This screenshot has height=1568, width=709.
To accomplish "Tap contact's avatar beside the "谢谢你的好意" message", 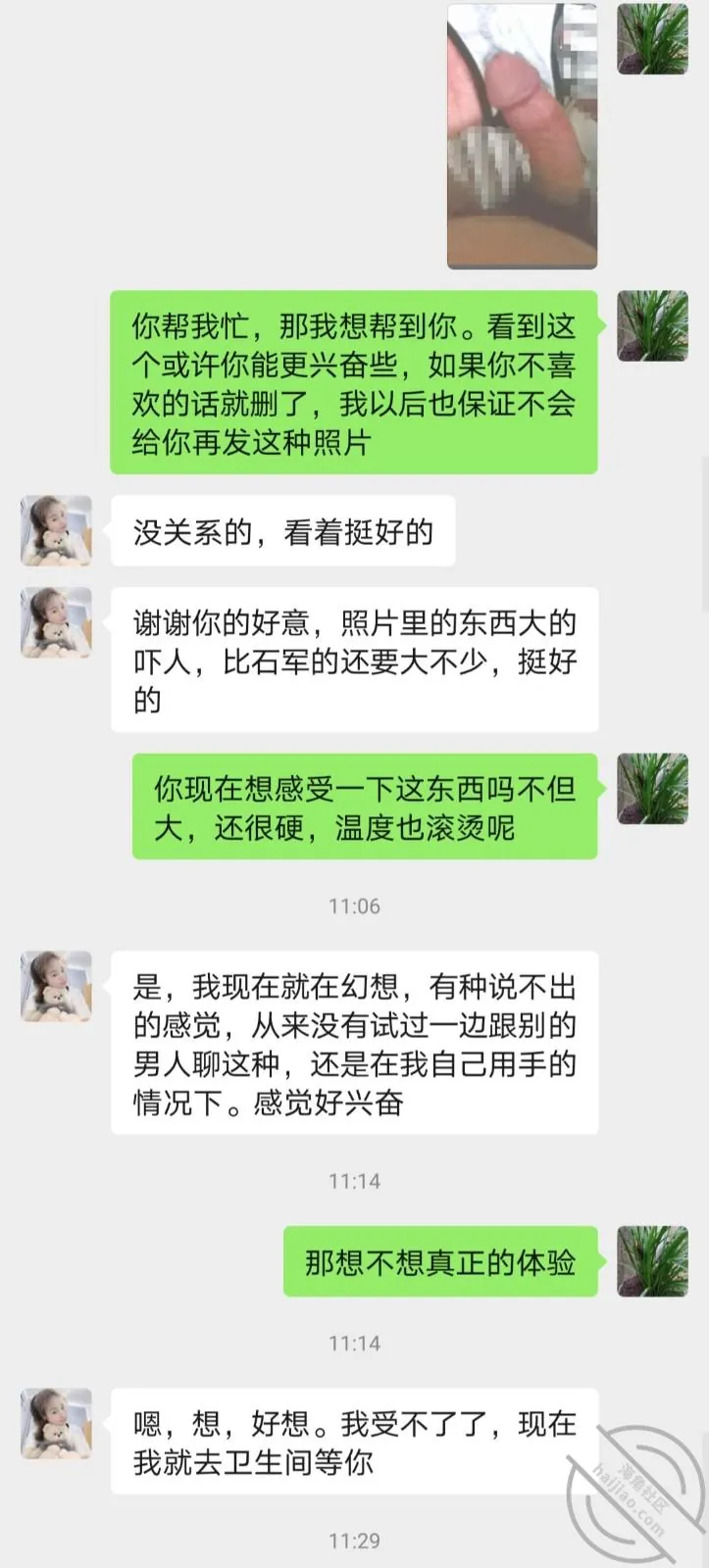I will click(x=57, y=622).
